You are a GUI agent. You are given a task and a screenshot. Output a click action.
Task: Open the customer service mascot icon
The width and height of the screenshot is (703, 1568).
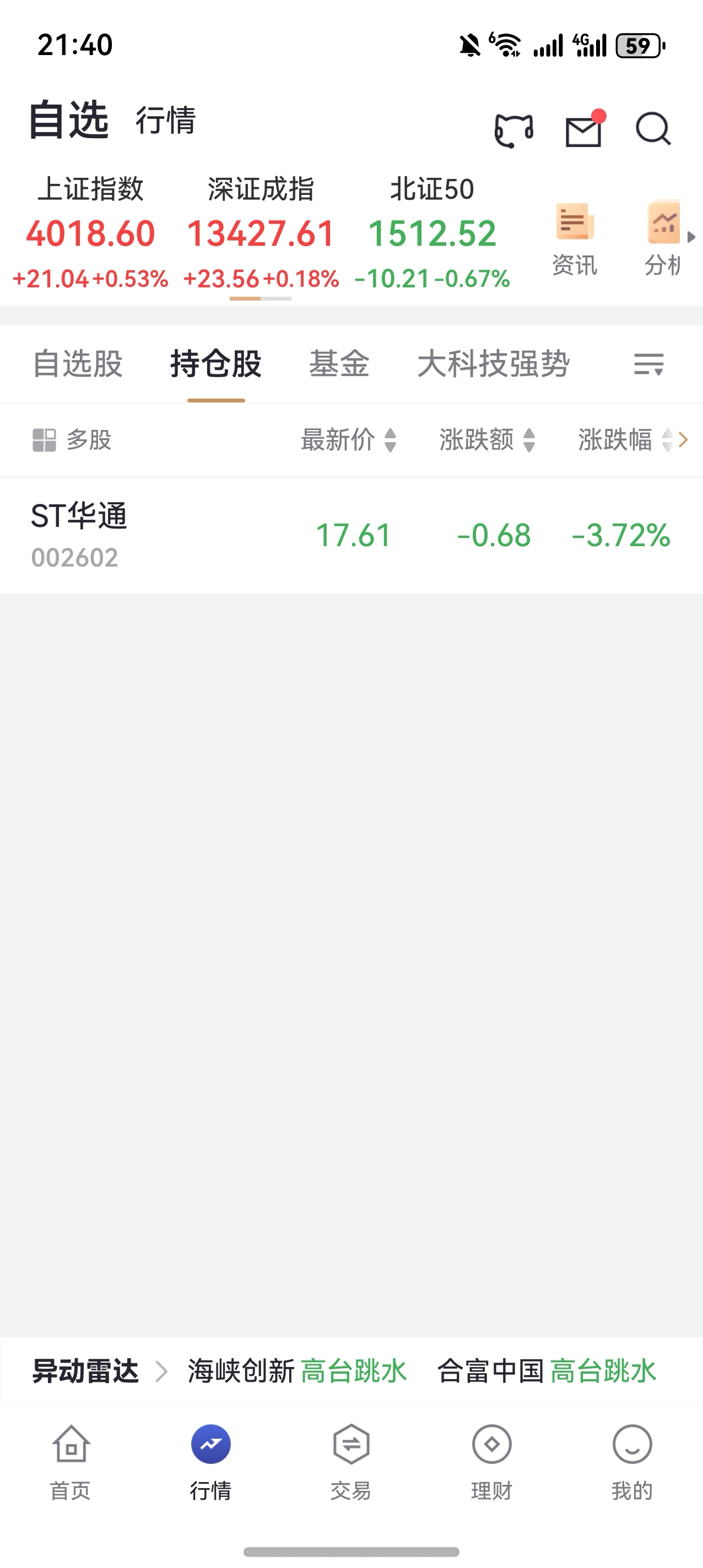(513, 130)
